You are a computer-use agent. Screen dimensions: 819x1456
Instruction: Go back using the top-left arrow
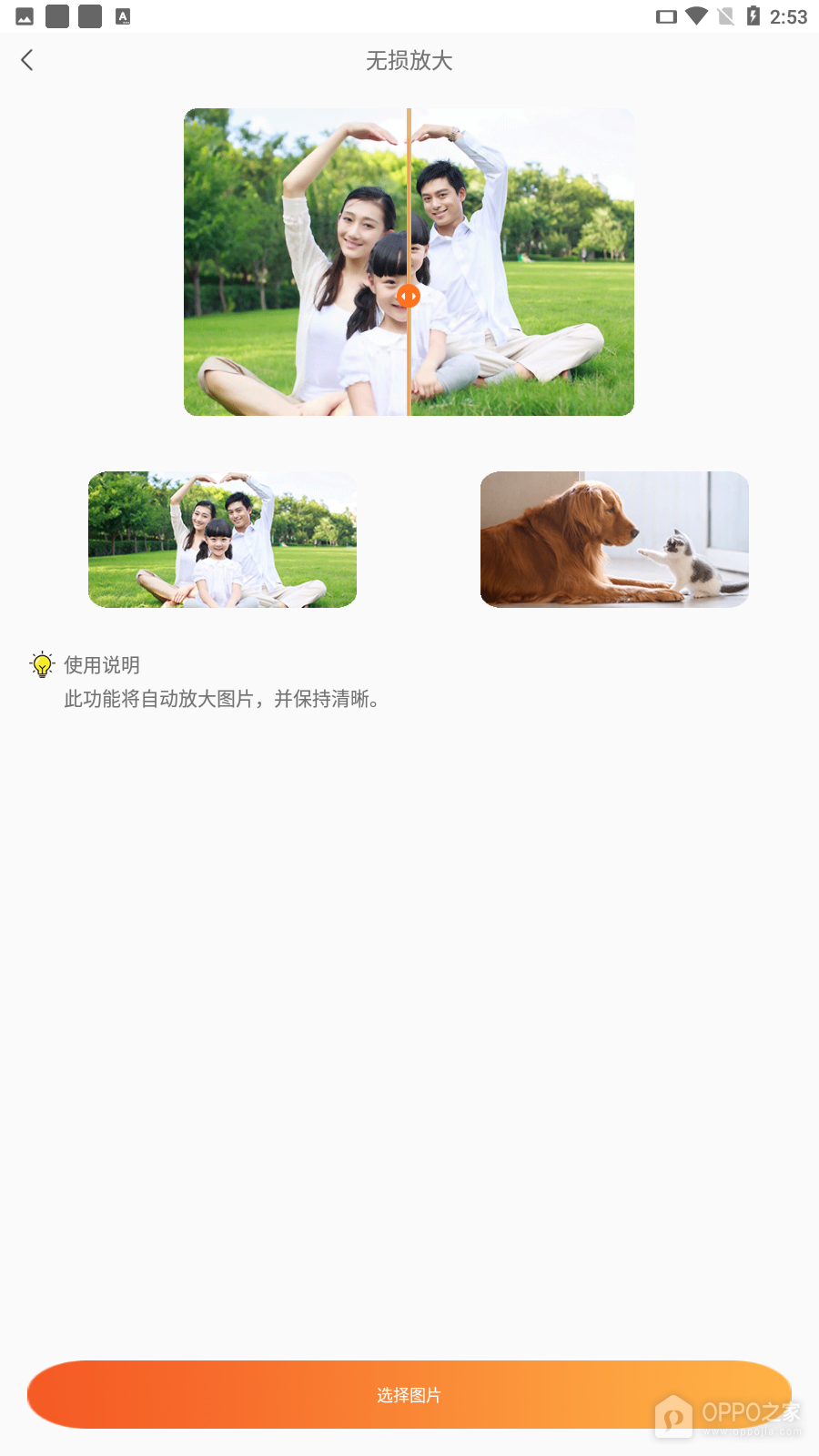tap(27, 60)
